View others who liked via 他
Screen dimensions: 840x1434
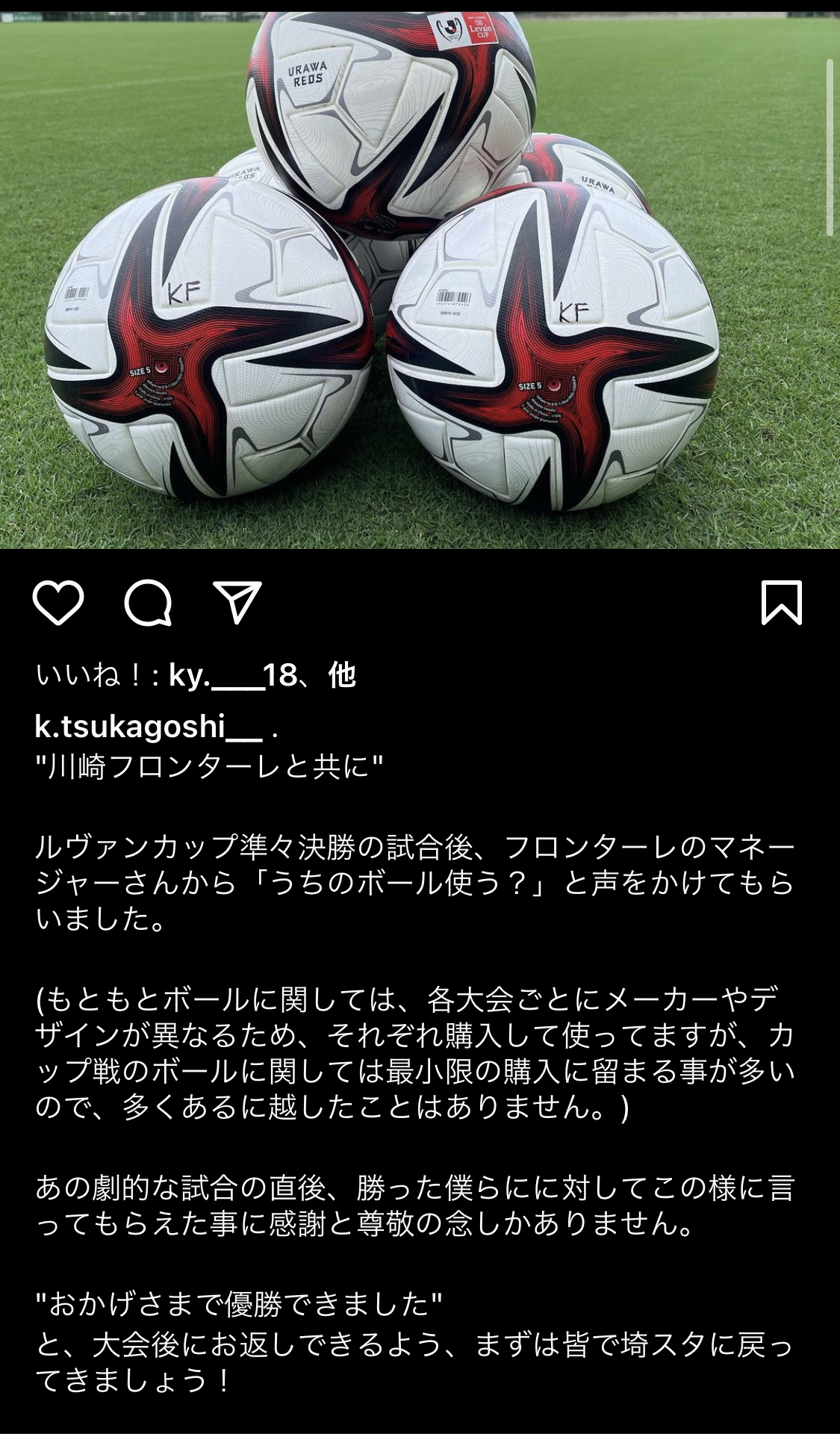(x=342, y=675)
